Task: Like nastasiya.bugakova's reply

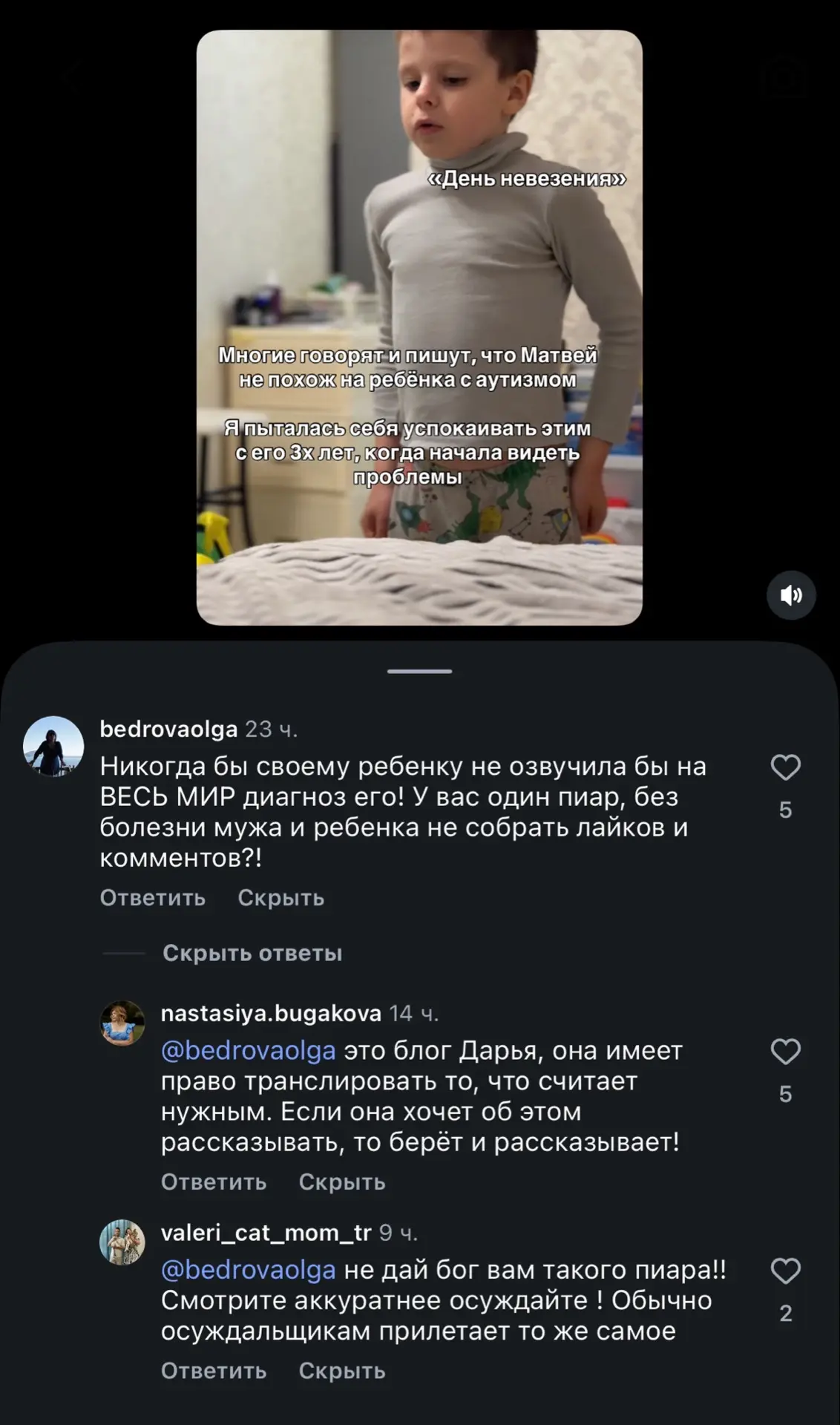Action: tap(785, 1052)
